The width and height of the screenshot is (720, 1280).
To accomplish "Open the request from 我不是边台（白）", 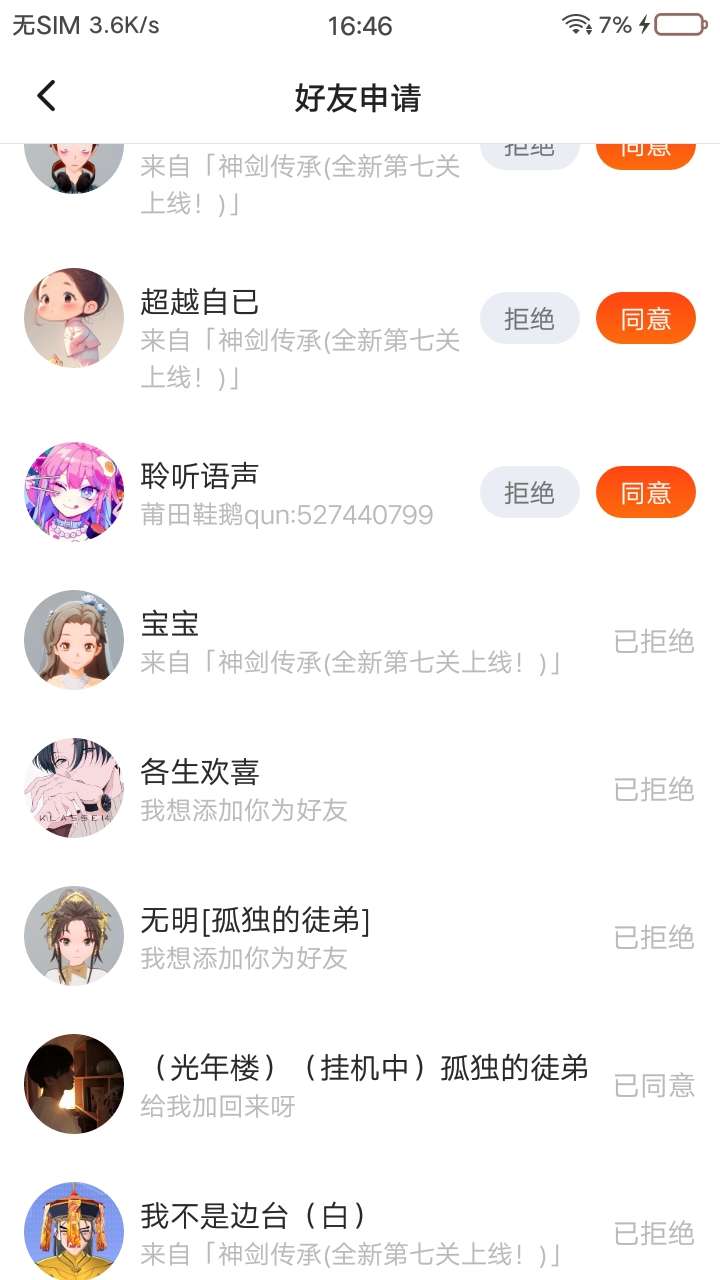I will click(350, 1232).
